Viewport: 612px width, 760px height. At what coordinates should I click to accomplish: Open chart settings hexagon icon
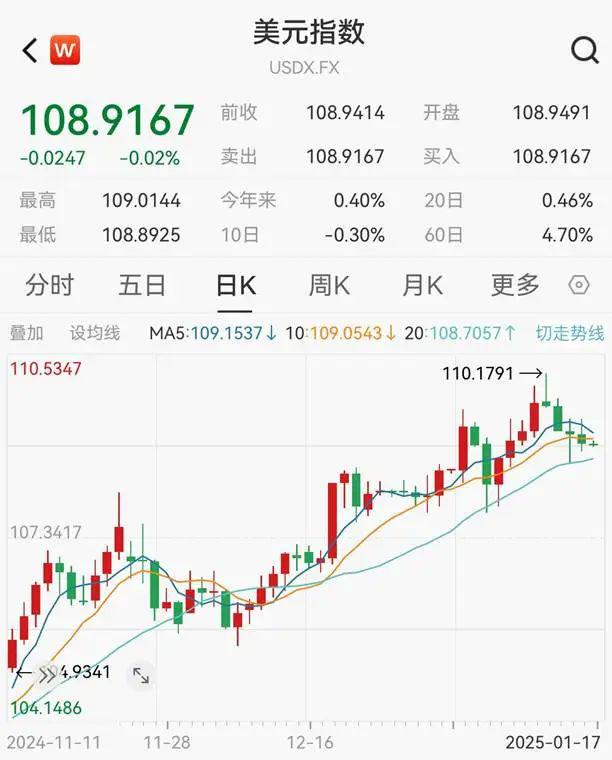579,285
